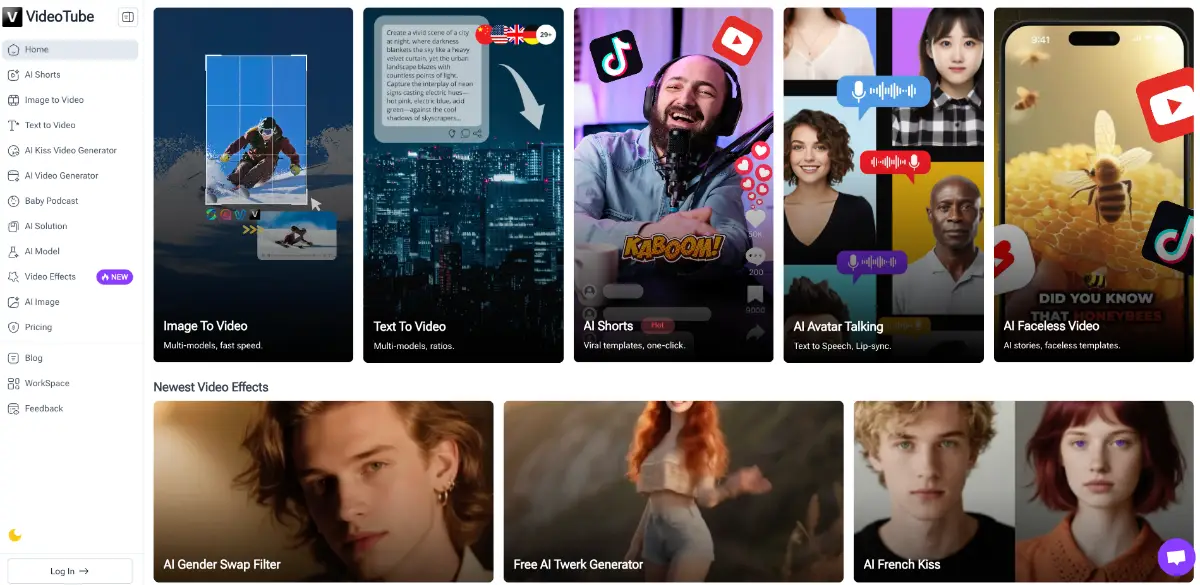
Task: Go to the Pricing page
Action: click(x=38, y=327)
